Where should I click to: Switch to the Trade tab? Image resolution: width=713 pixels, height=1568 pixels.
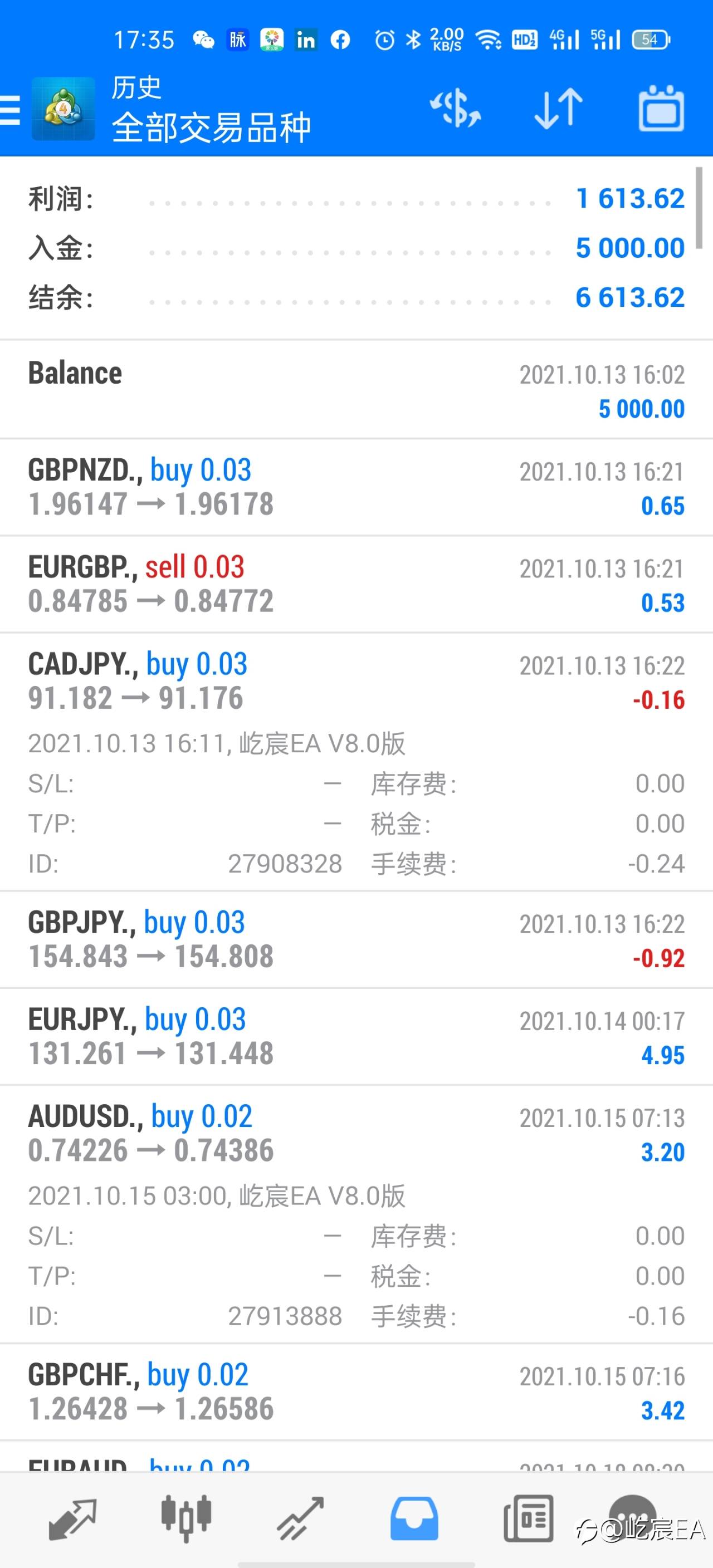(x=300, y=1518)
